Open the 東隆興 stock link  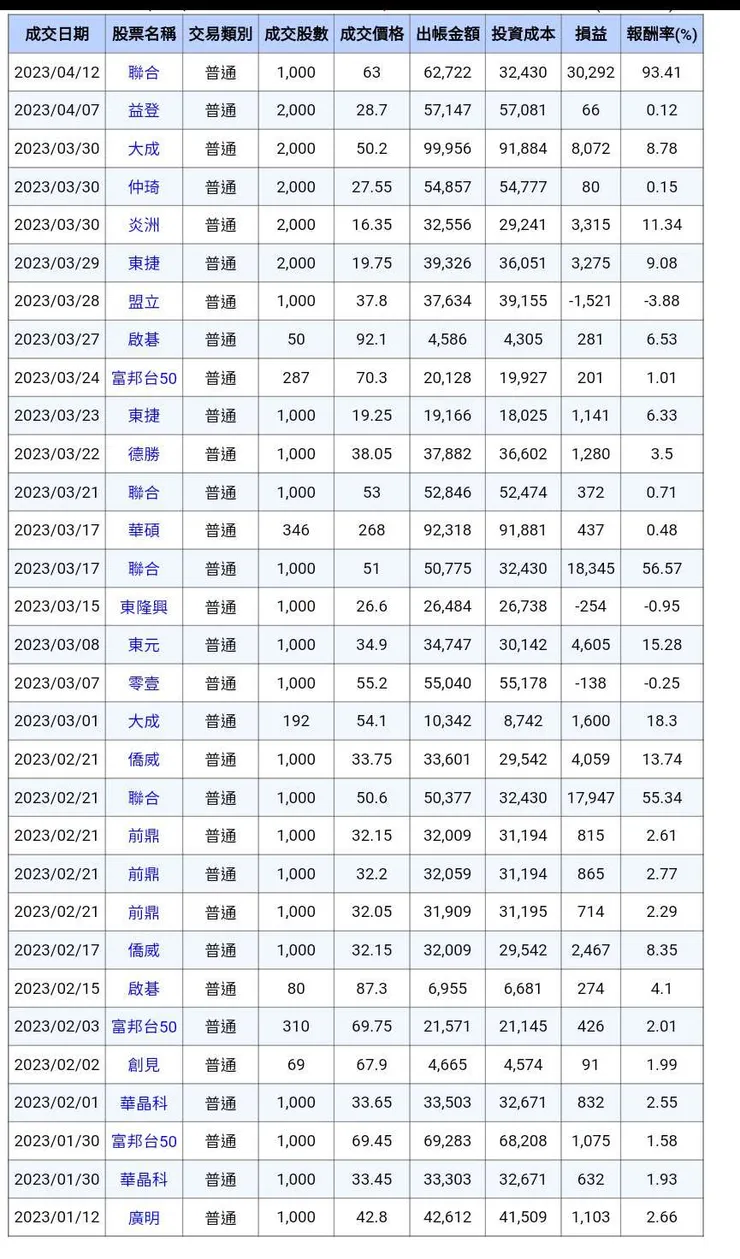pyautogui.click(x=143, y=607)
